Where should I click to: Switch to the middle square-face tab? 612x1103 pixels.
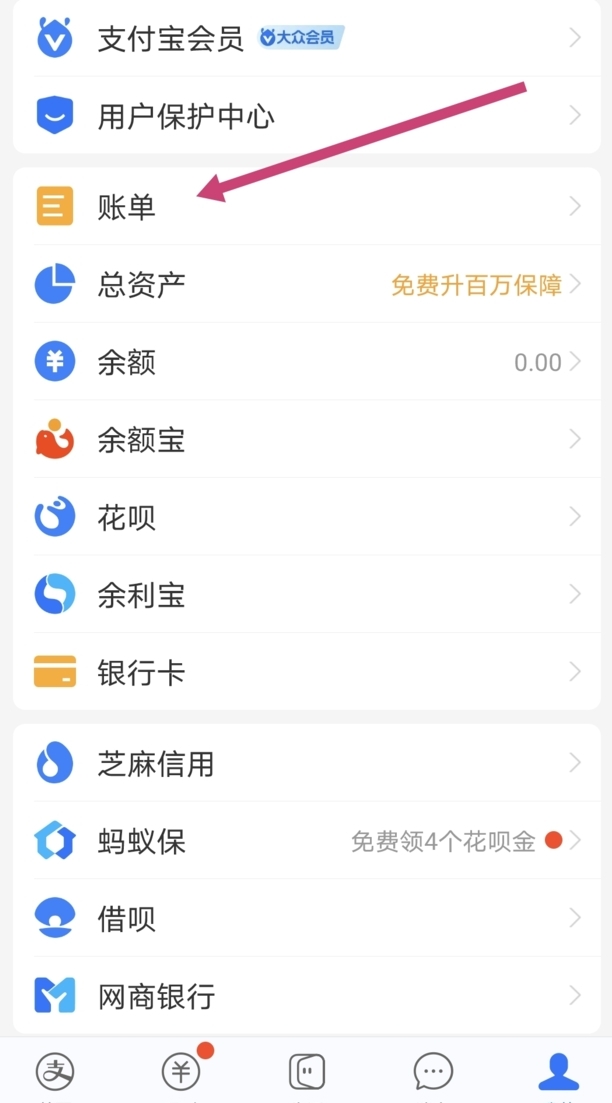pos(307,1072)
